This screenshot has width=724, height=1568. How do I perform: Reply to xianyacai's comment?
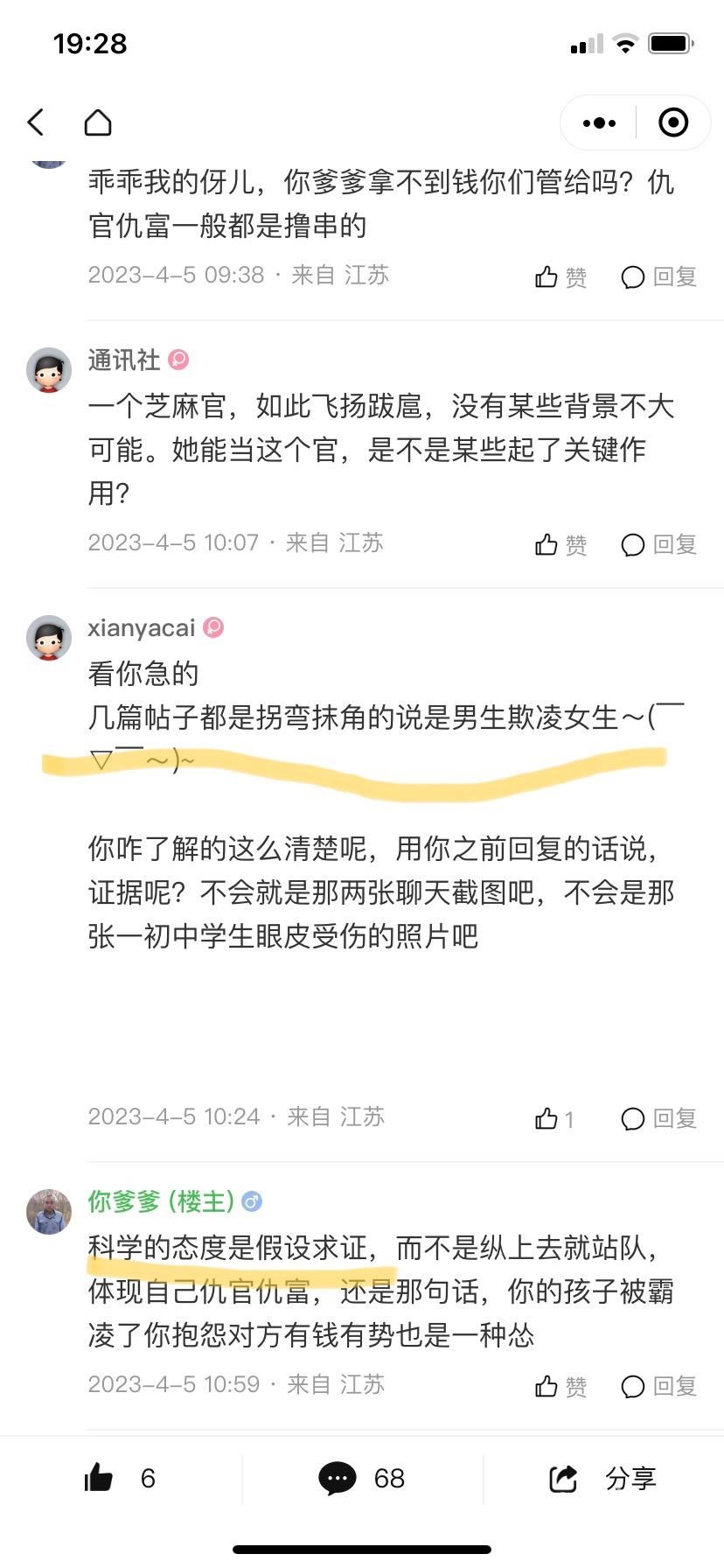click(658, 1119)
